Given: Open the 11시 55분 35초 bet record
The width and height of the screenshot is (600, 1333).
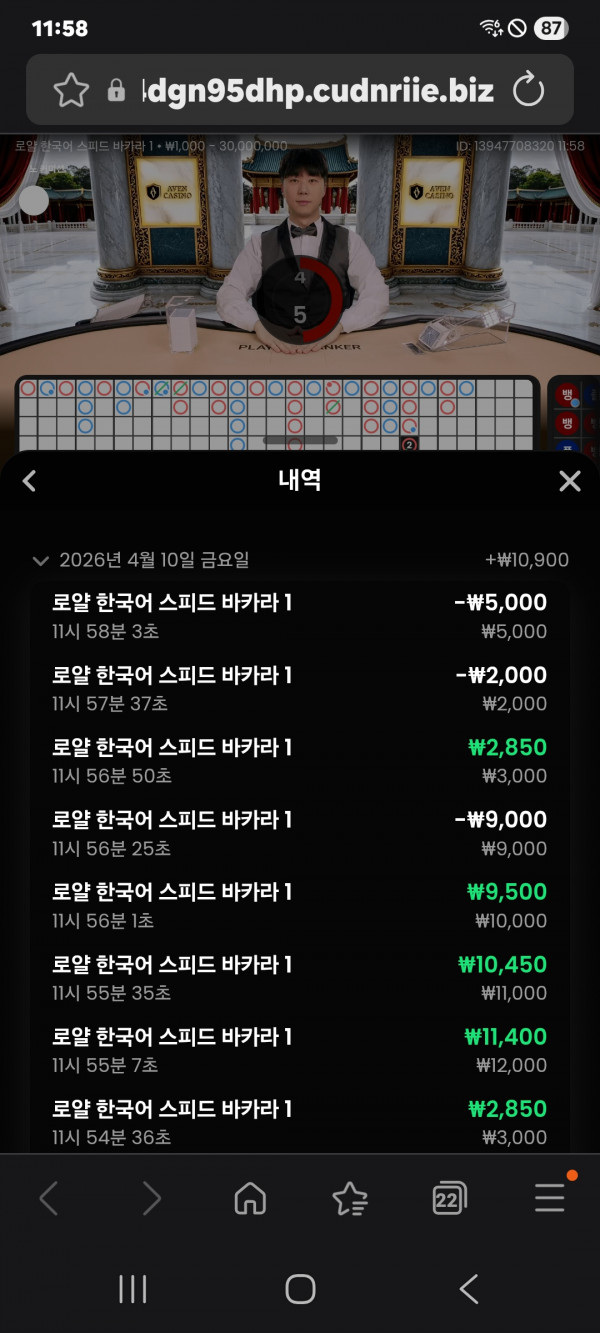Looking at the screenshot, I should point(300,978).
